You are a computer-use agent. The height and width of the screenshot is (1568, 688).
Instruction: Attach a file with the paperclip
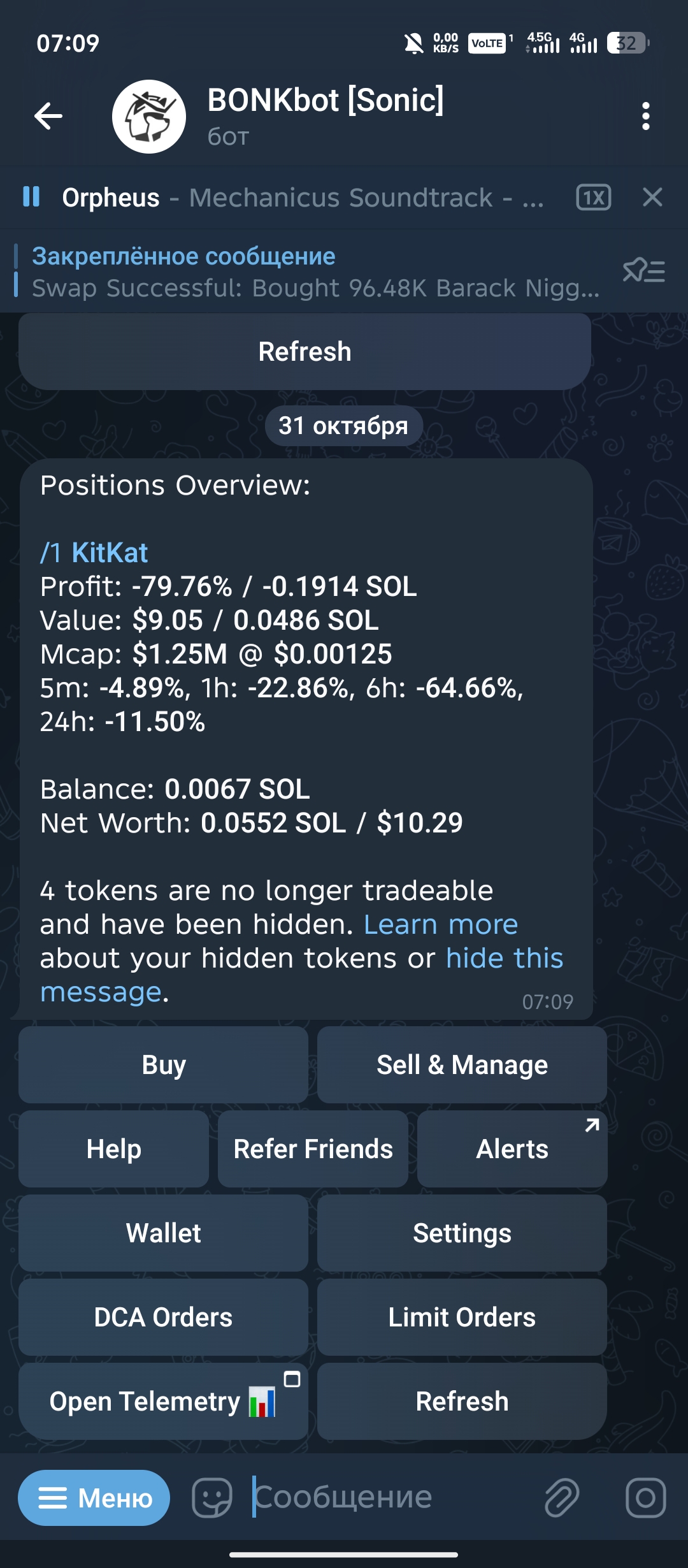coord(561,1497)
